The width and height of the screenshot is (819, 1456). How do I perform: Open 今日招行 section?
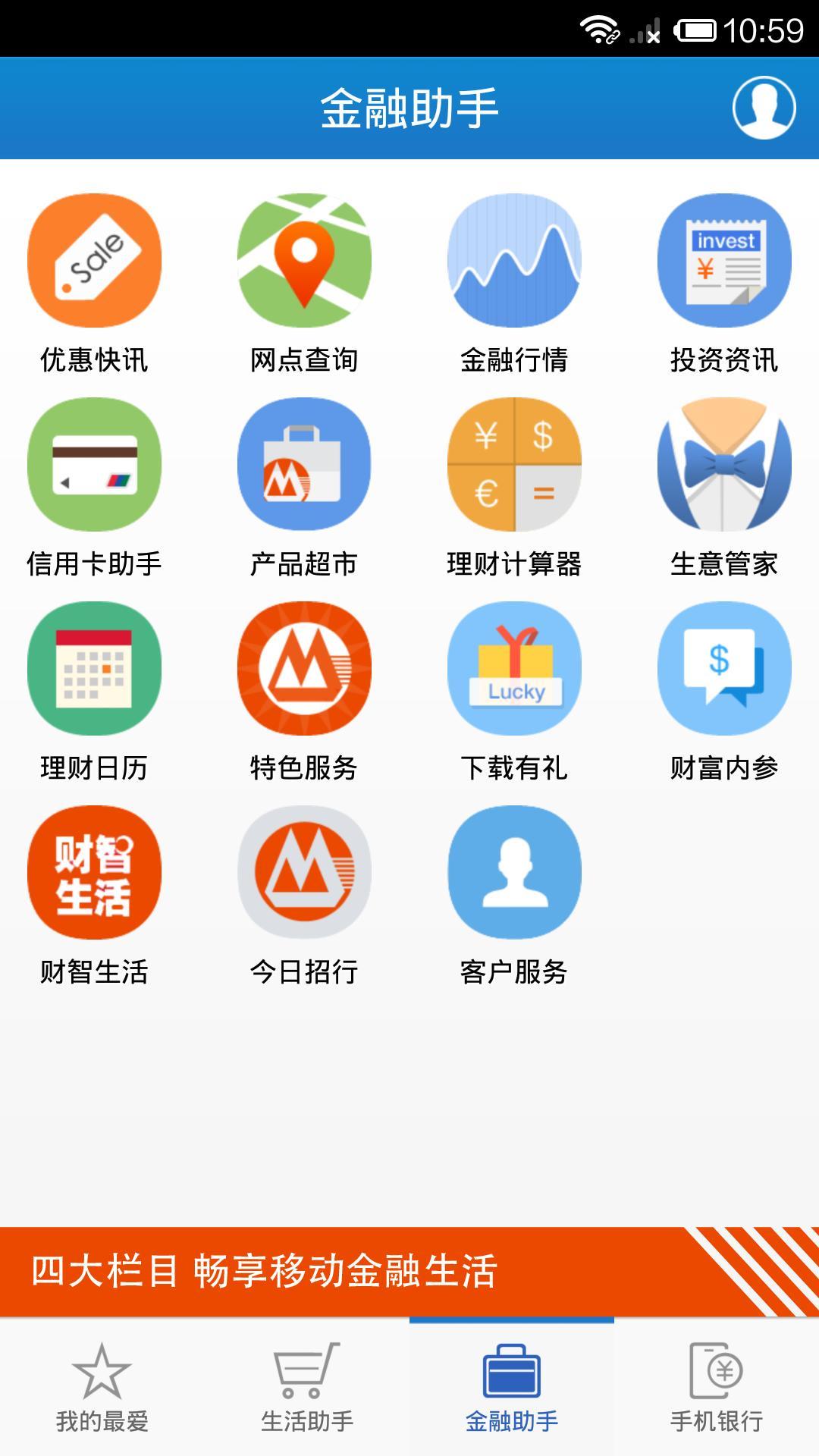pyautogui.click(x=304, y=872)
